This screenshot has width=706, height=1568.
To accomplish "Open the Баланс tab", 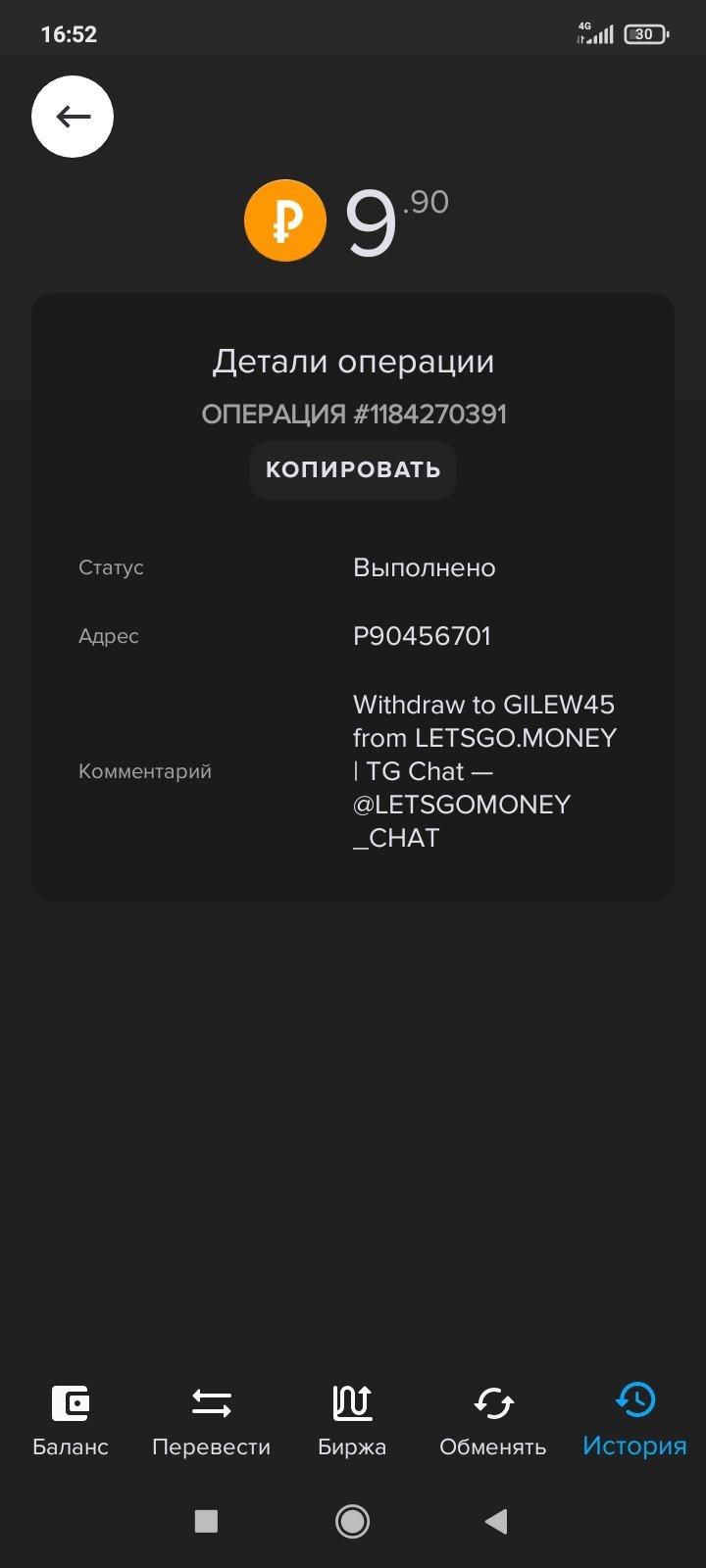I will pyautogui.click(x=71, y=1421).
